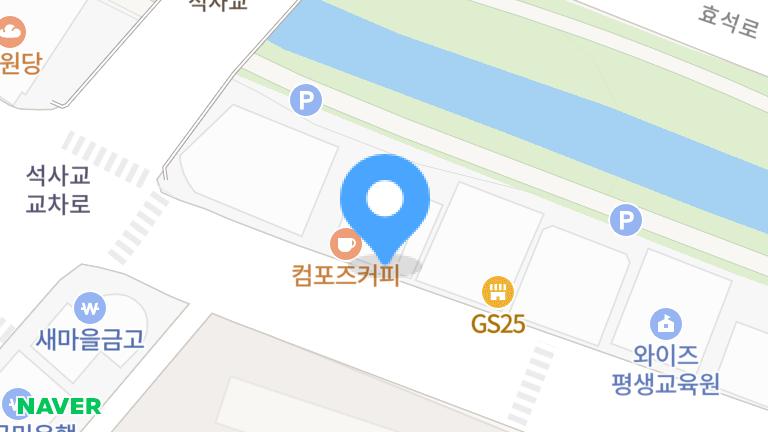Tap the blue location pin marker

point(385,202)
